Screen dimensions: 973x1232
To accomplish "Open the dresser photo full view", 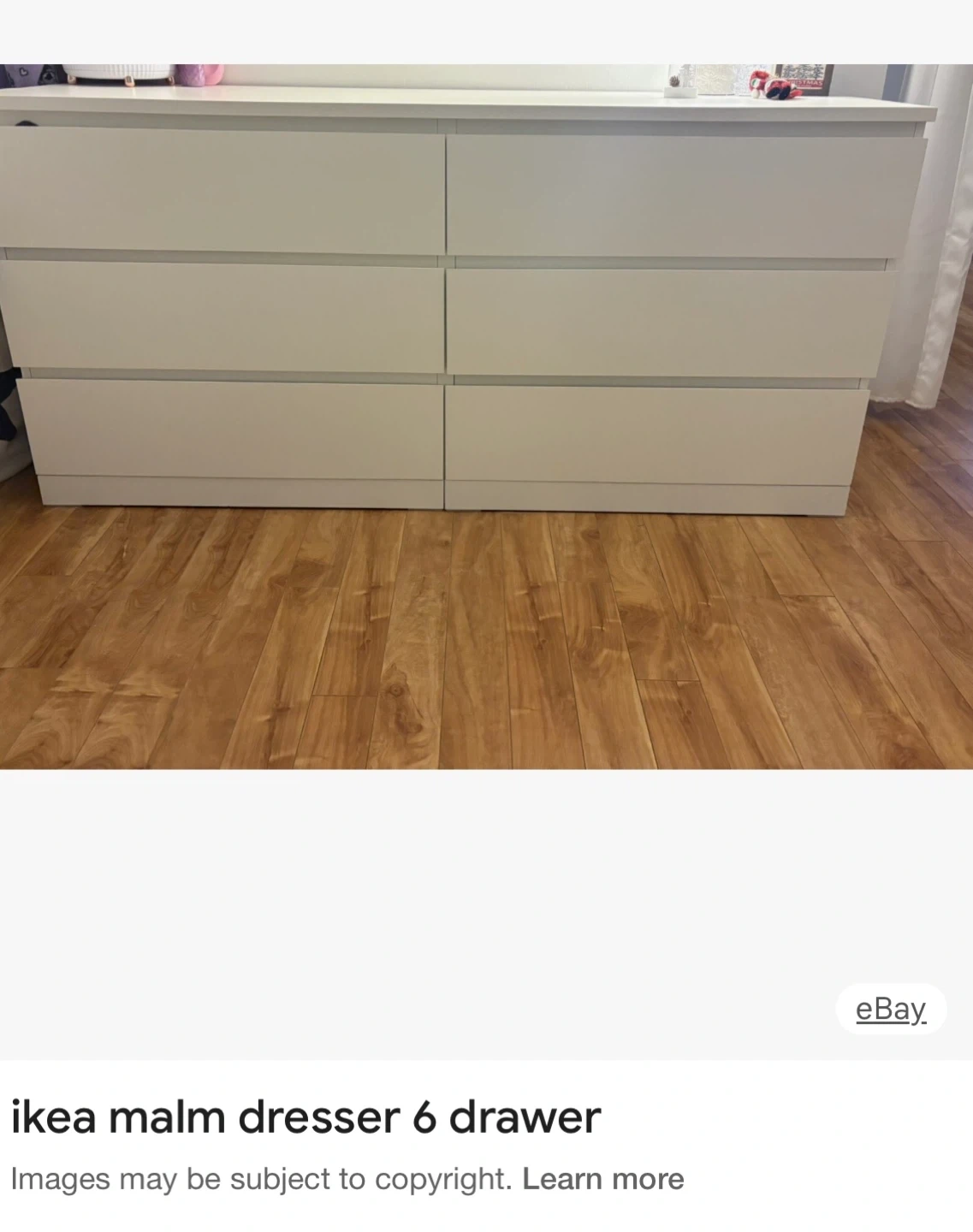I will (x=486, y=417).
